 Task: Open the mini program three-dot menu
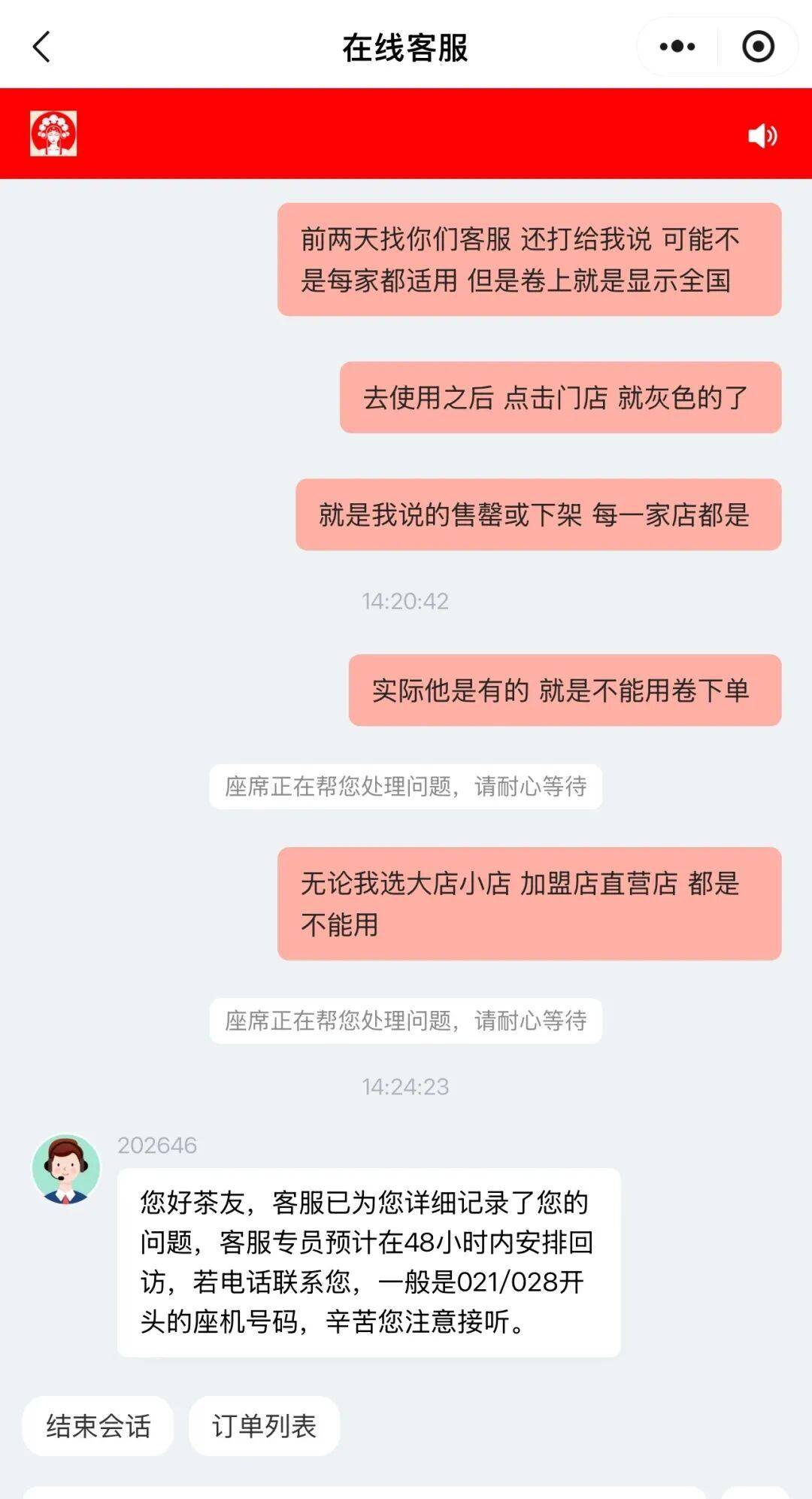[x=677, y=47]
